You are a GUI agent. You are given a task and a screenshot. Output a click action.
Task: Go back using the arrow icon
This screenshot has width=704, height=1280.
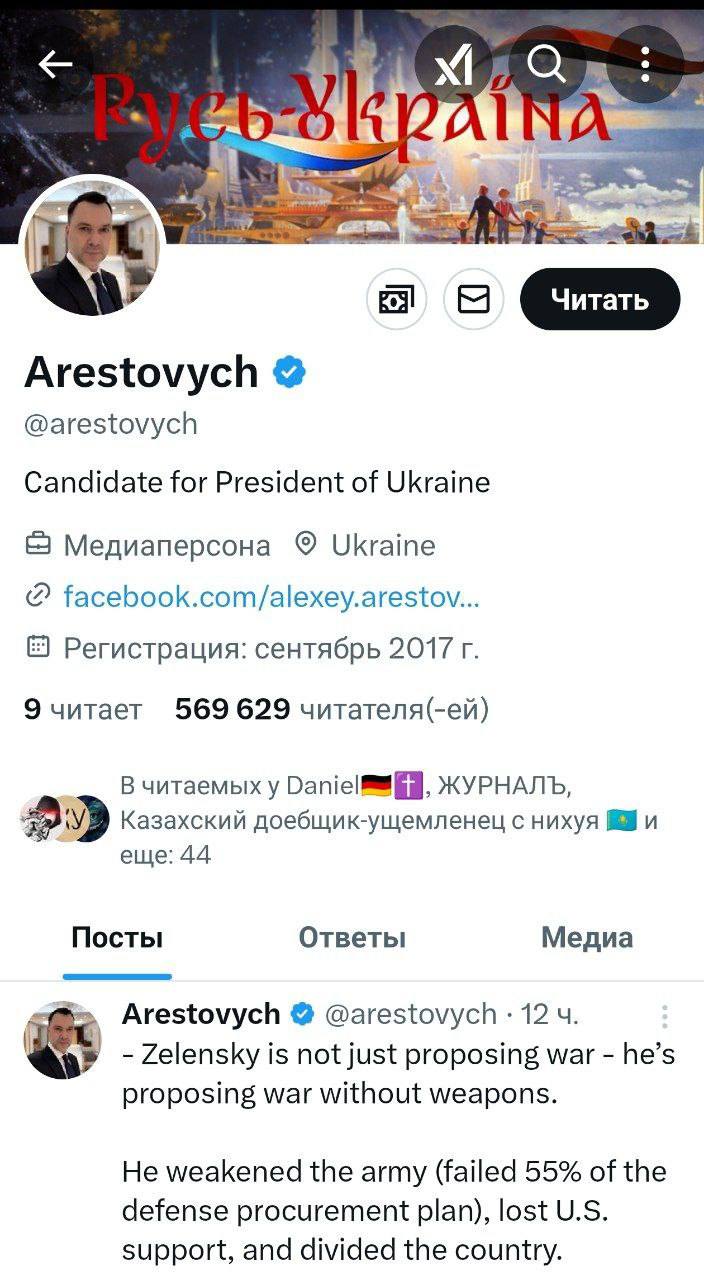pos(55,65)
